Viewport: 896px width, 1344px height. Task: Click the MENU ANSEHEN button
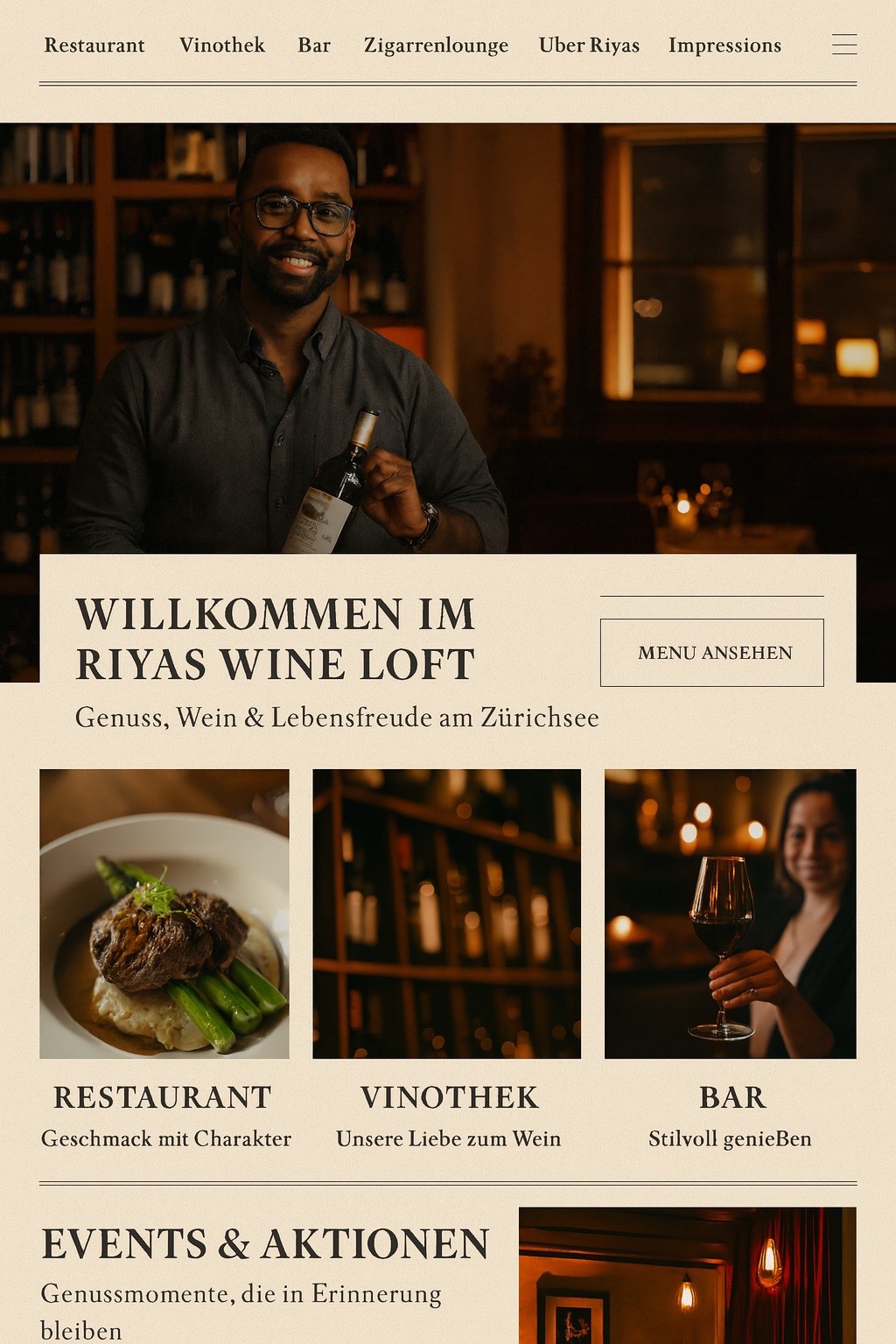tap(711, 653)
